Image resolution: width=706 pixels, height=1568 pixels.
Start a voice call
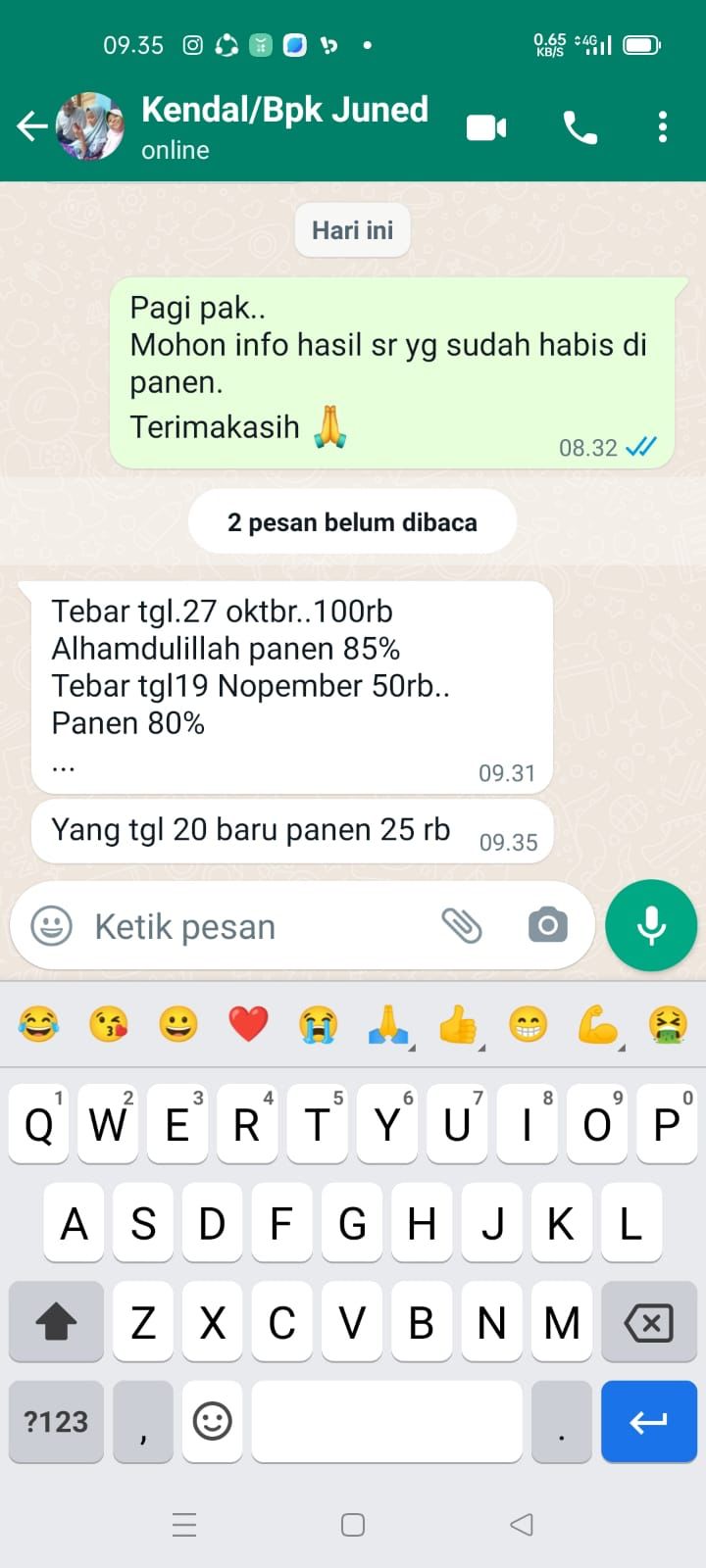click(580, 127)
